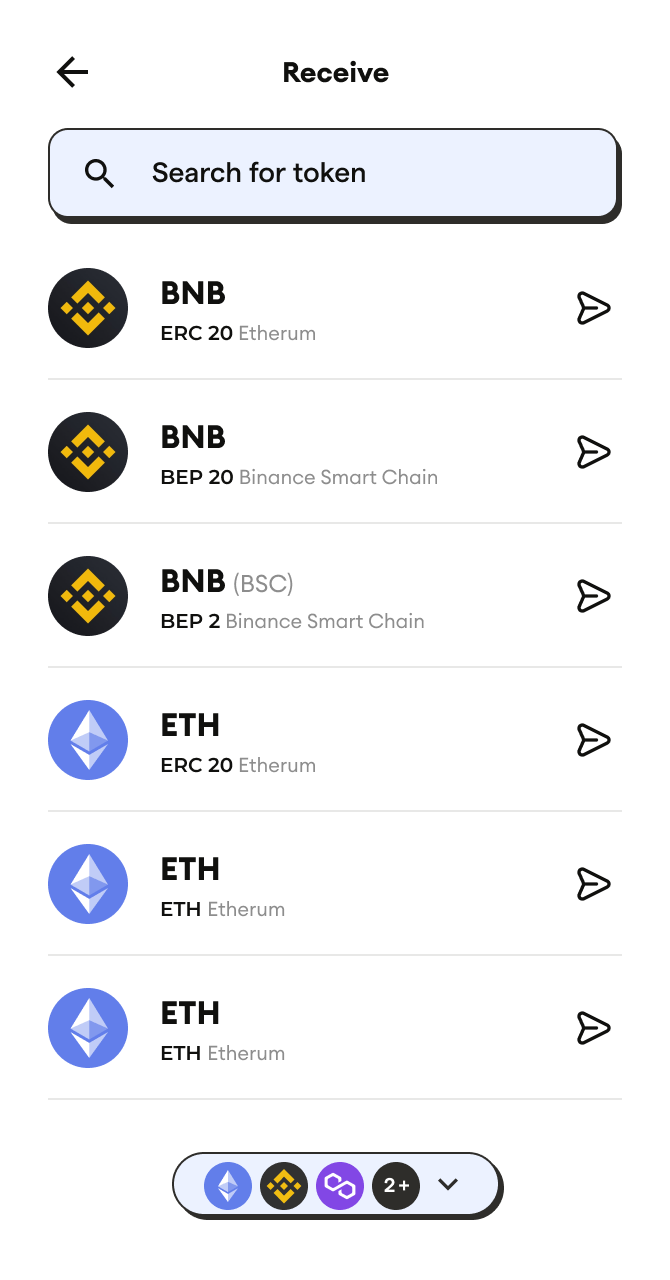Tap the arrow icon beside BNB BEP 20
This screenshot has height=1280, width=670.
[593, 452]
